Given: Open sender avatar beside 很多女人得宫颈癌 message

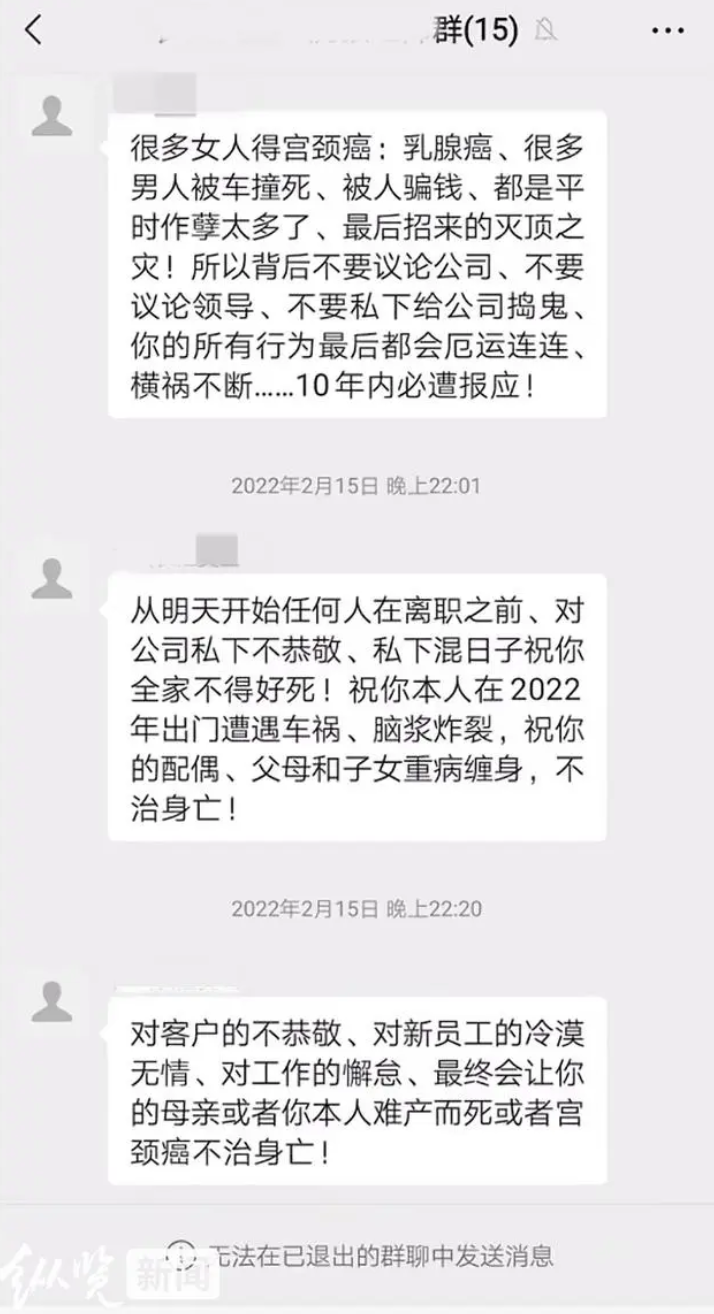Looking at the screenshot, I should tap(52, 115).
